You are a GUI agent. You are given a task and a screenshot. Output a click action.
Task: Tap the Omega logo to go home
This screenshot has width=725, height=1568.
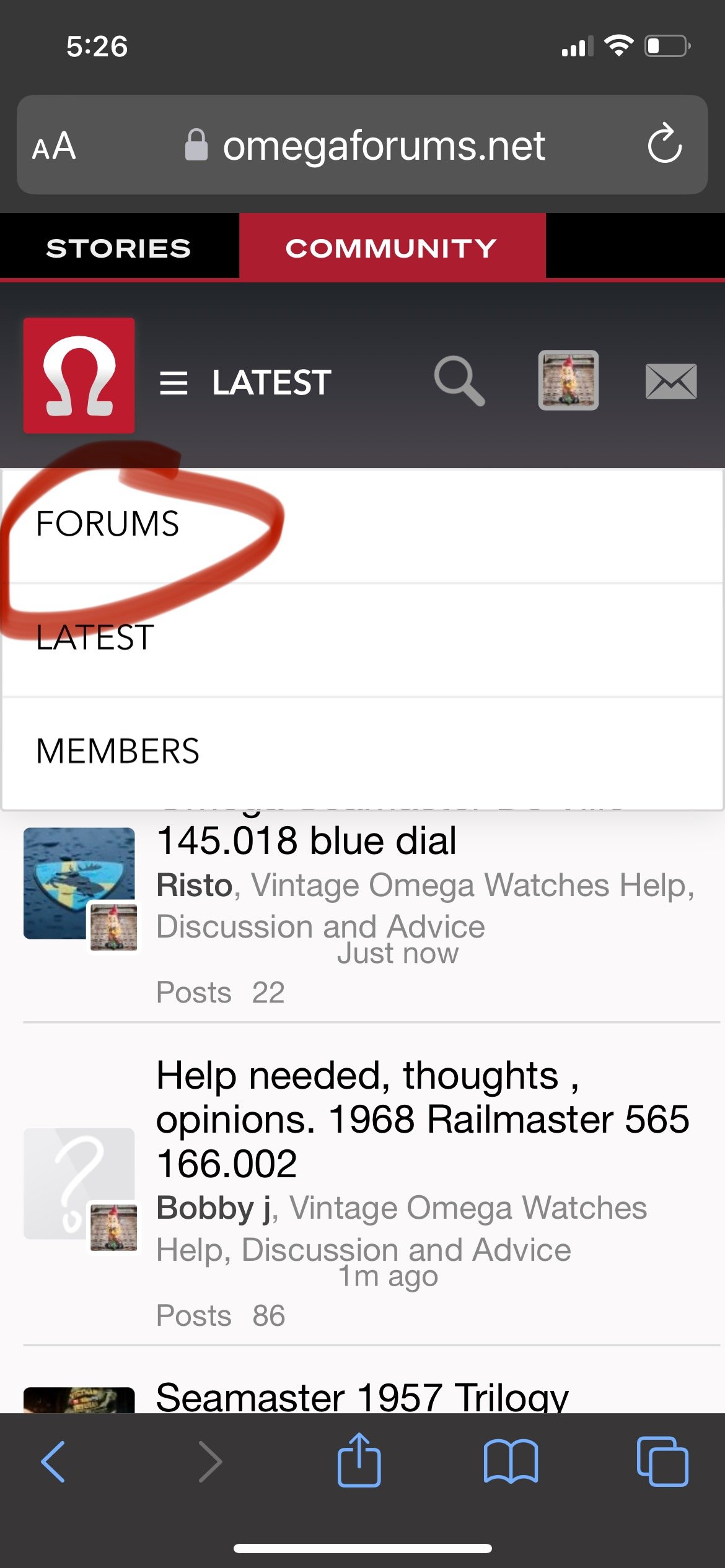point(79,375)
